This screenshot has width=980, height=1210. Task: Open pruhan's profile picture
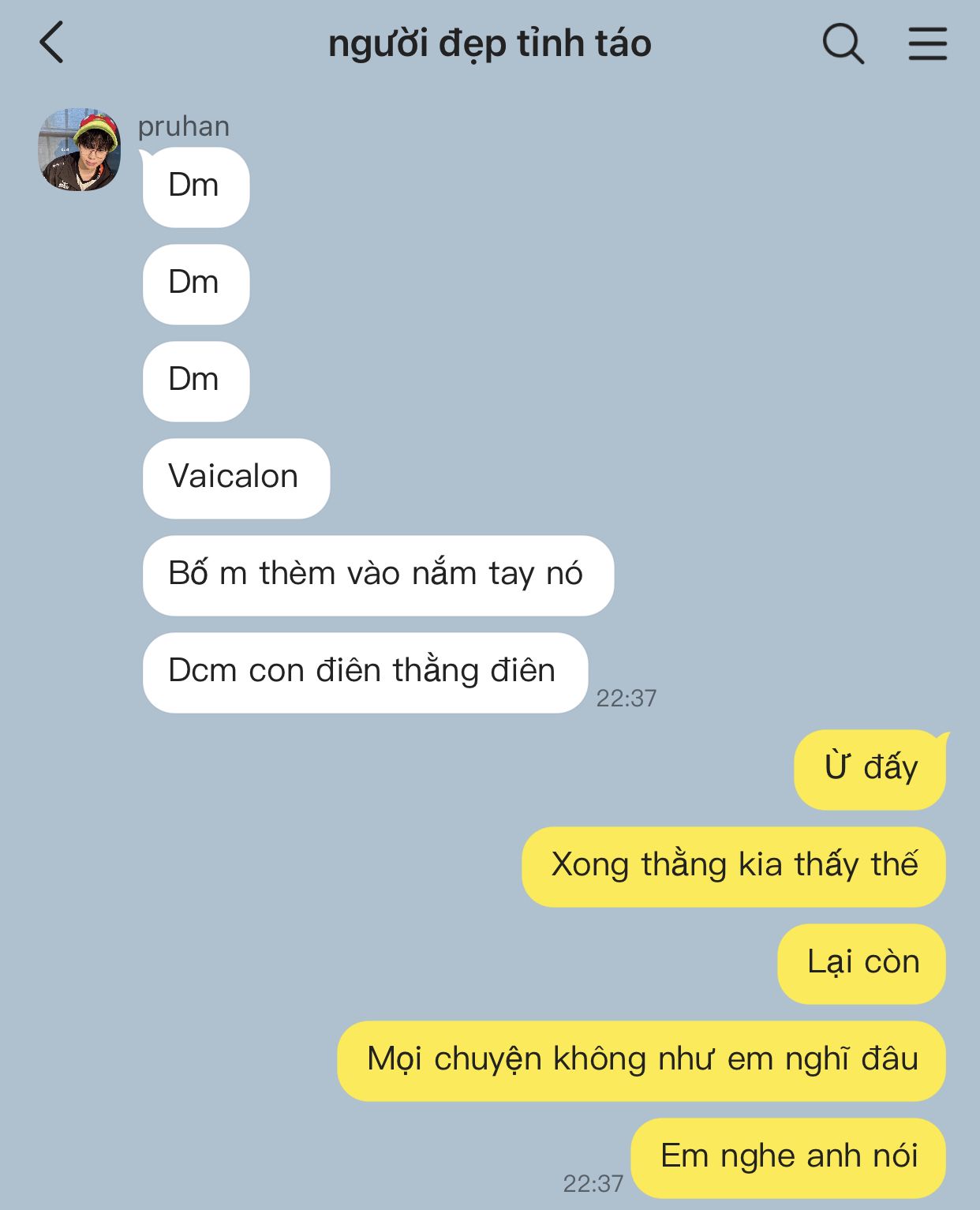coord(80,150)
